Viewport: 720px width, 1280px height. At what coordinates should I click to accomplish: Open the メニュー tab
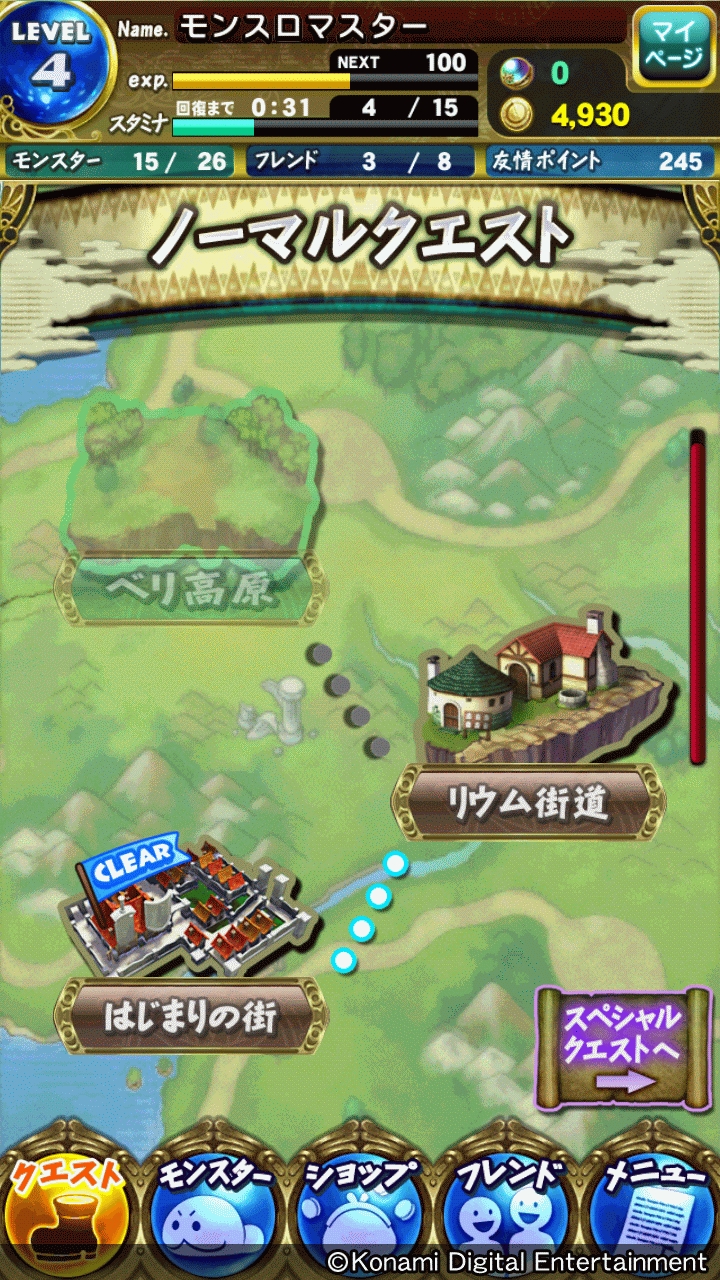650,1205
